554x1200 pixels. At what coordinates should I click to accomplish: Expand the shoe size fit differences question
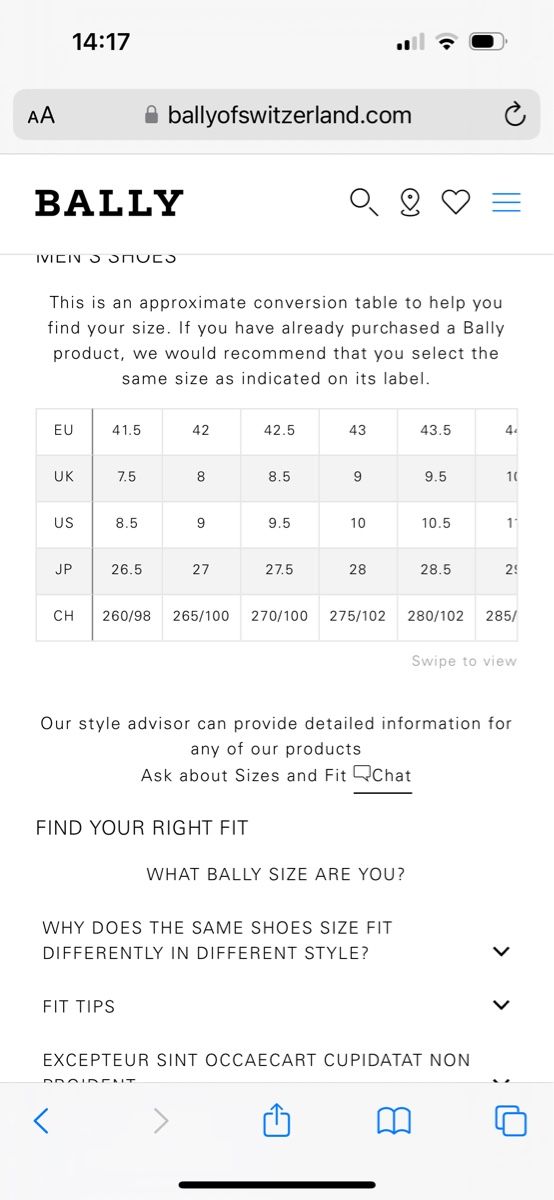click(x=277, y=941)
